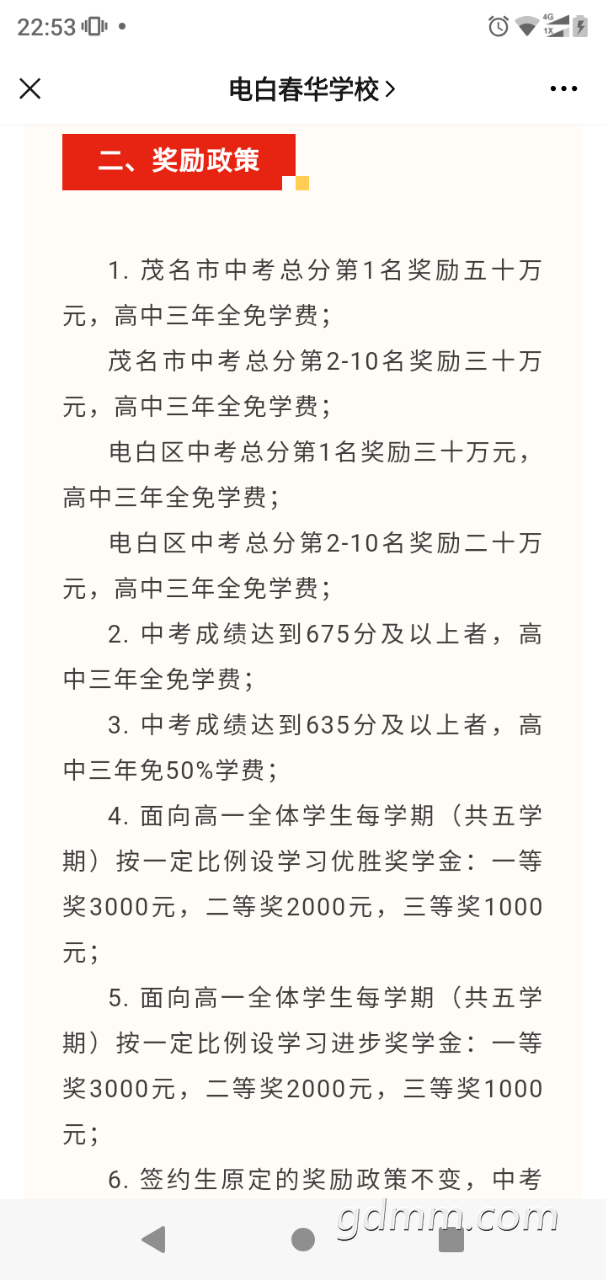Go back using system back button
Screen dimensions: 606x1280
(x=153, y=1240)
